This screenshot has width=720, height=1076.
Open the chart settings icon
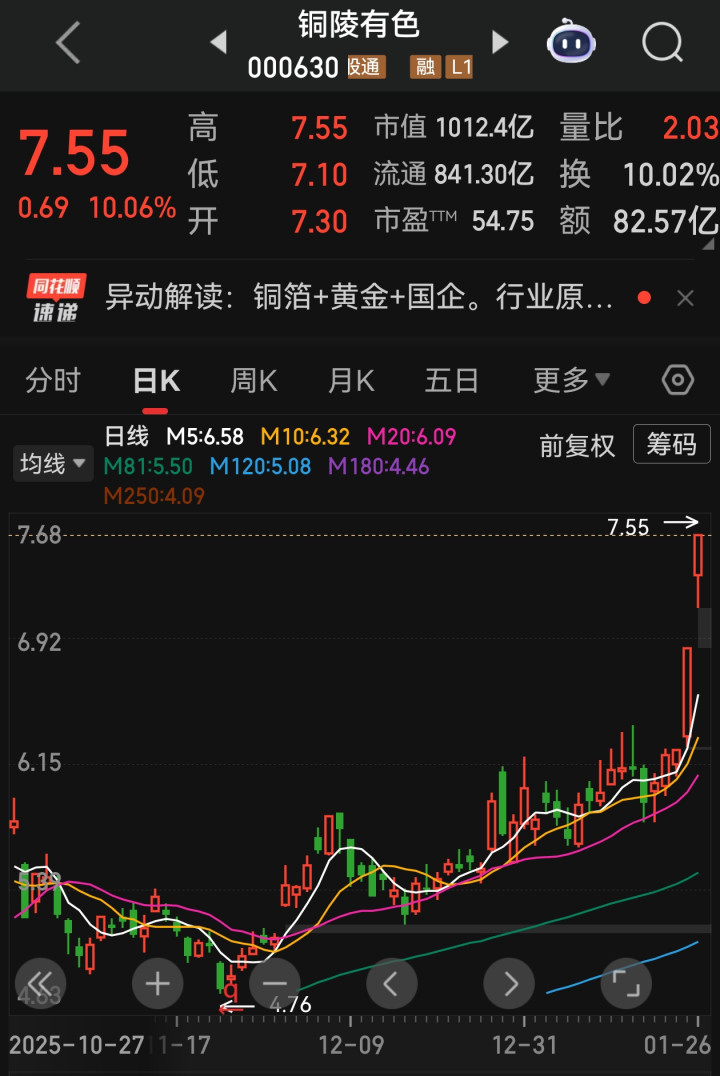(678, 380)
